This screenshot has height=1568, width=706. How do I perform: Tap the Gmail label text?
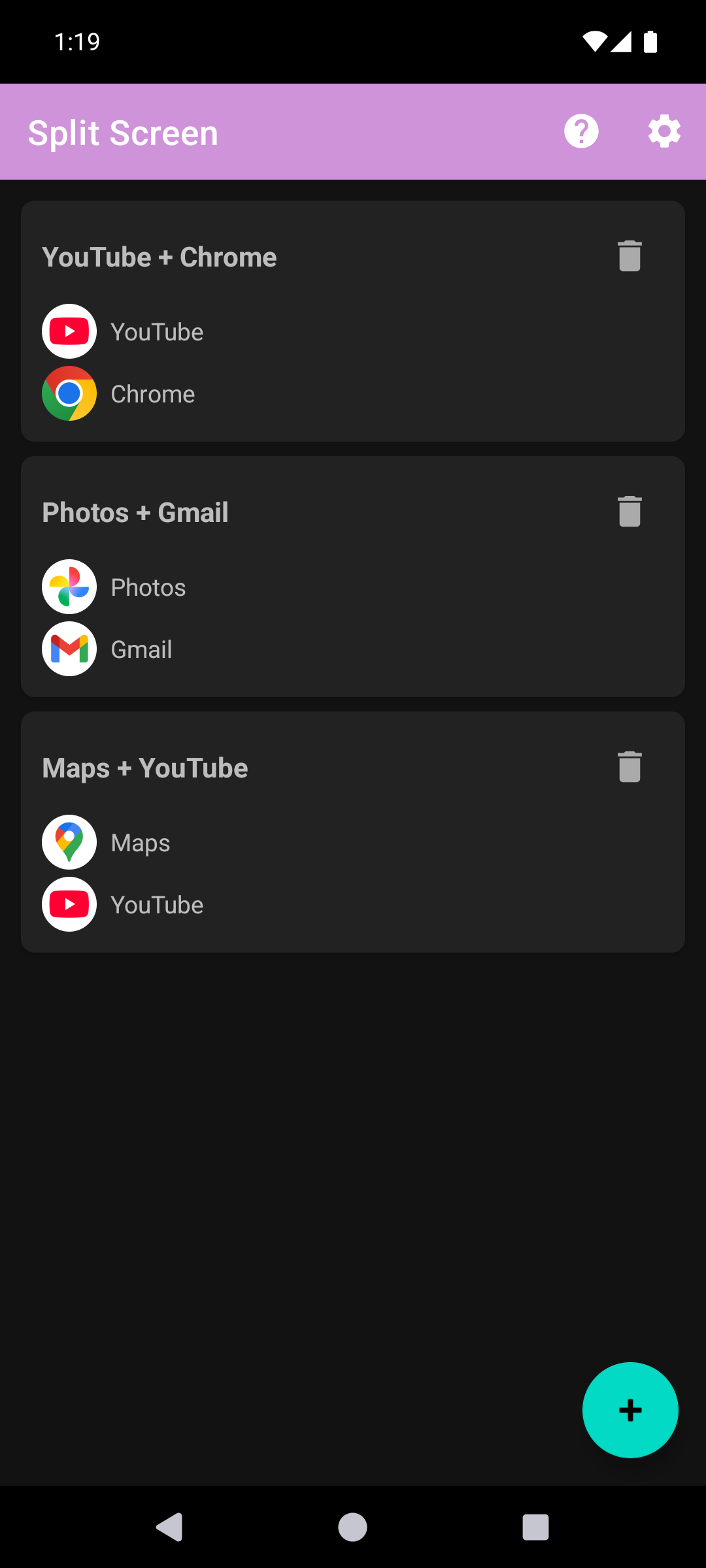click(141, 649)
